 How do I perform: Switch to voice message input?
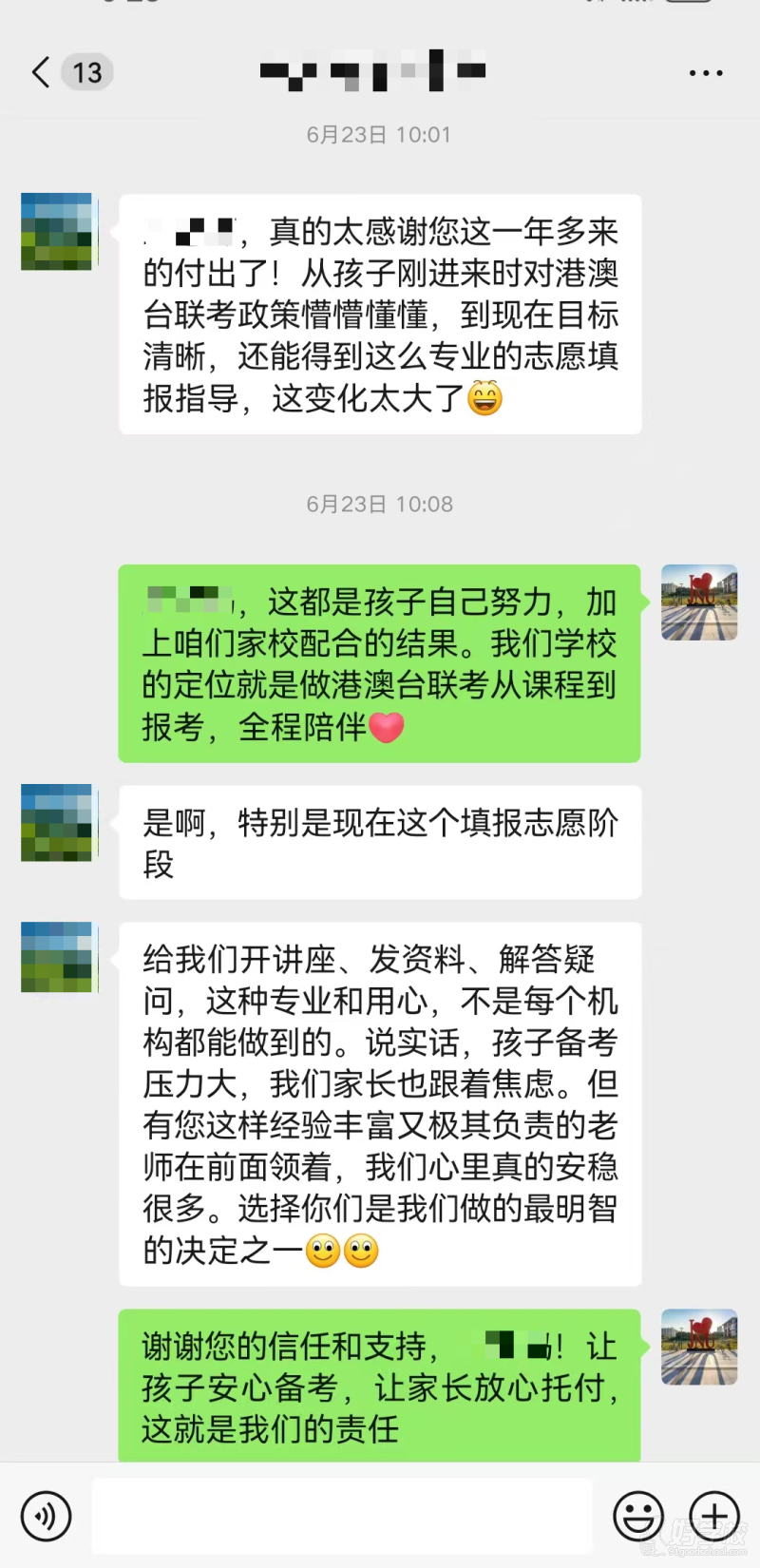(46, 1516)
